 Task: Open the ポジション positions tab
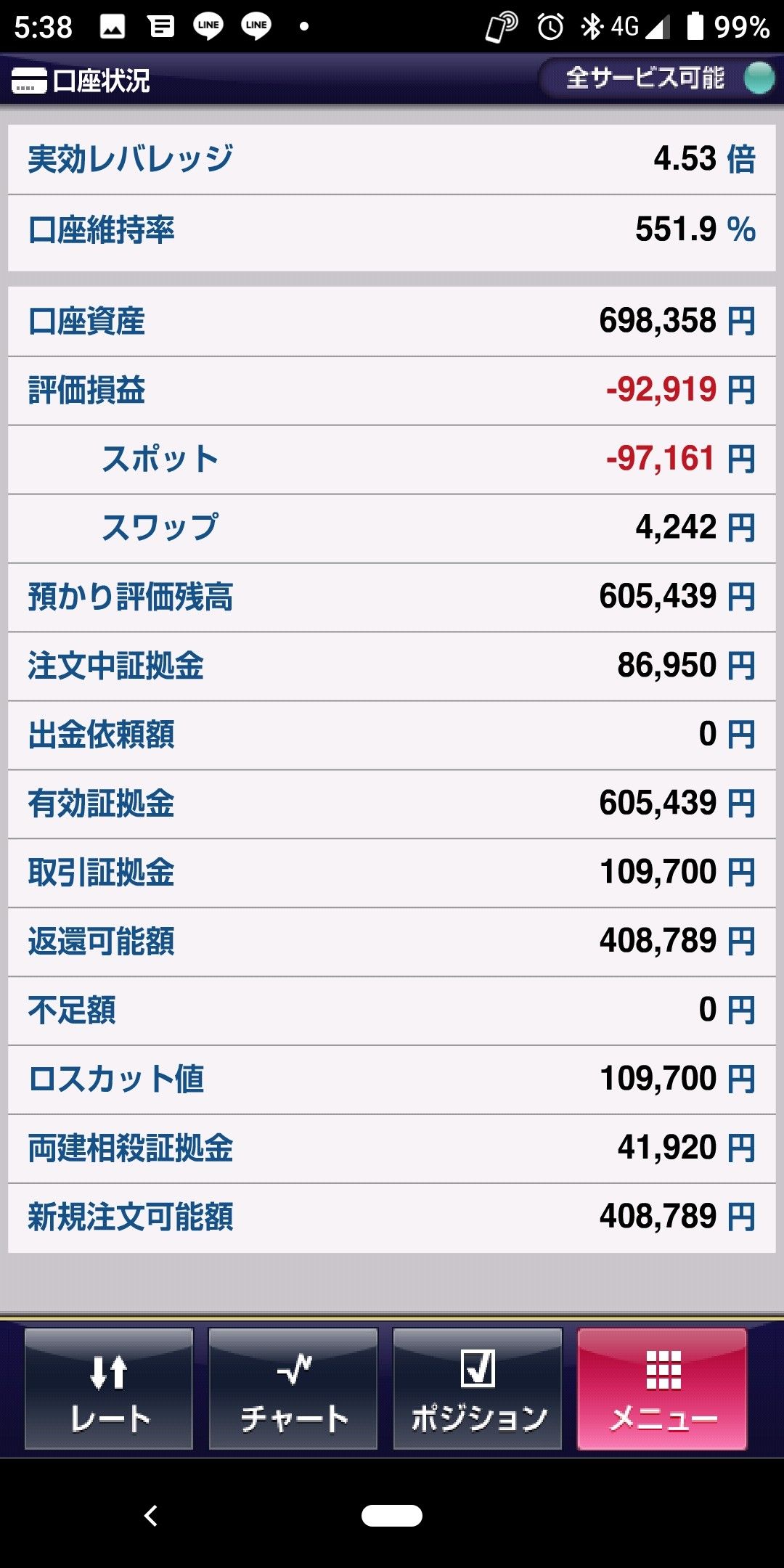point(478,1388)
